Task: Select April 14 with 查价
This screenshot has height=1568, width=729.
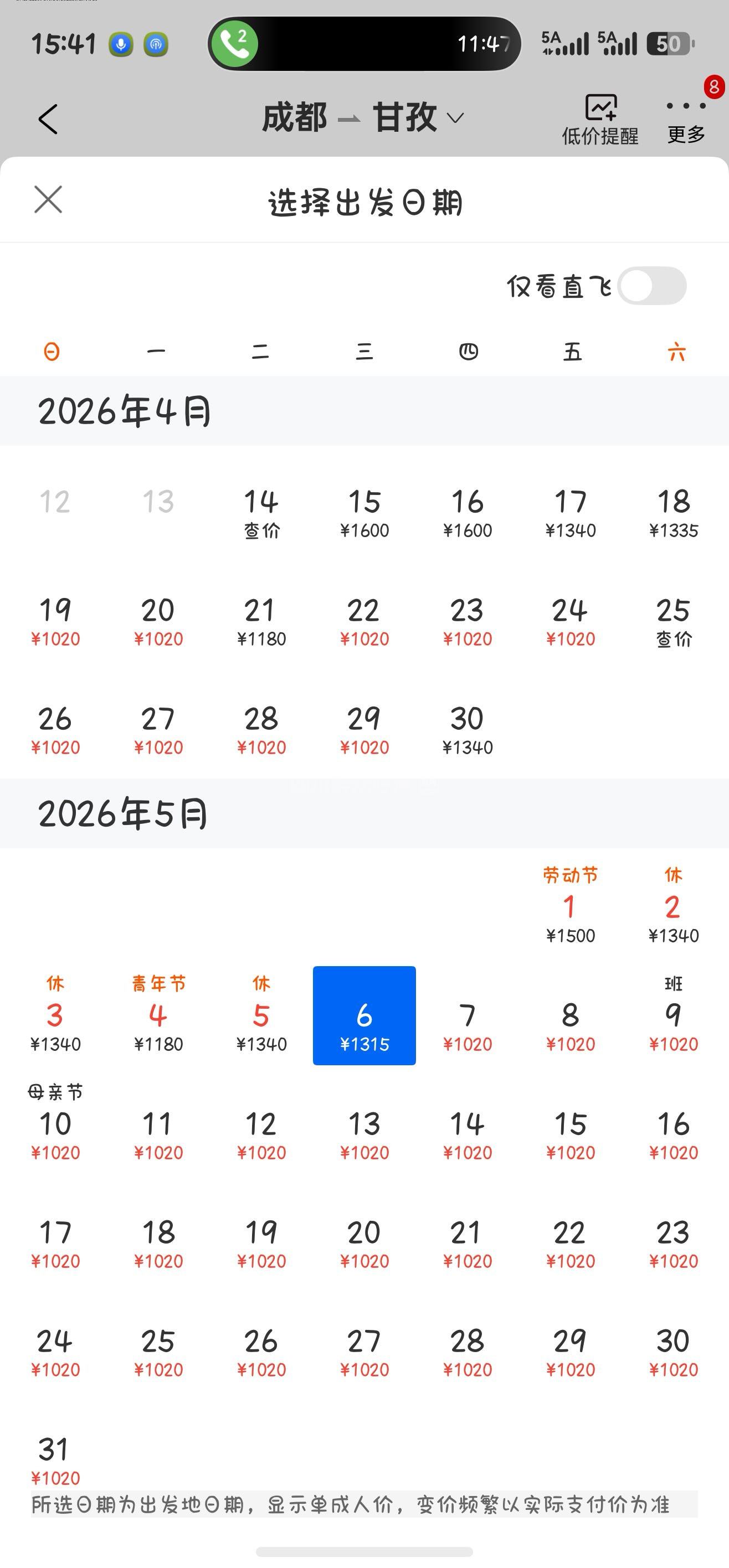Action: pyautogui.click(x=261, y=513)
